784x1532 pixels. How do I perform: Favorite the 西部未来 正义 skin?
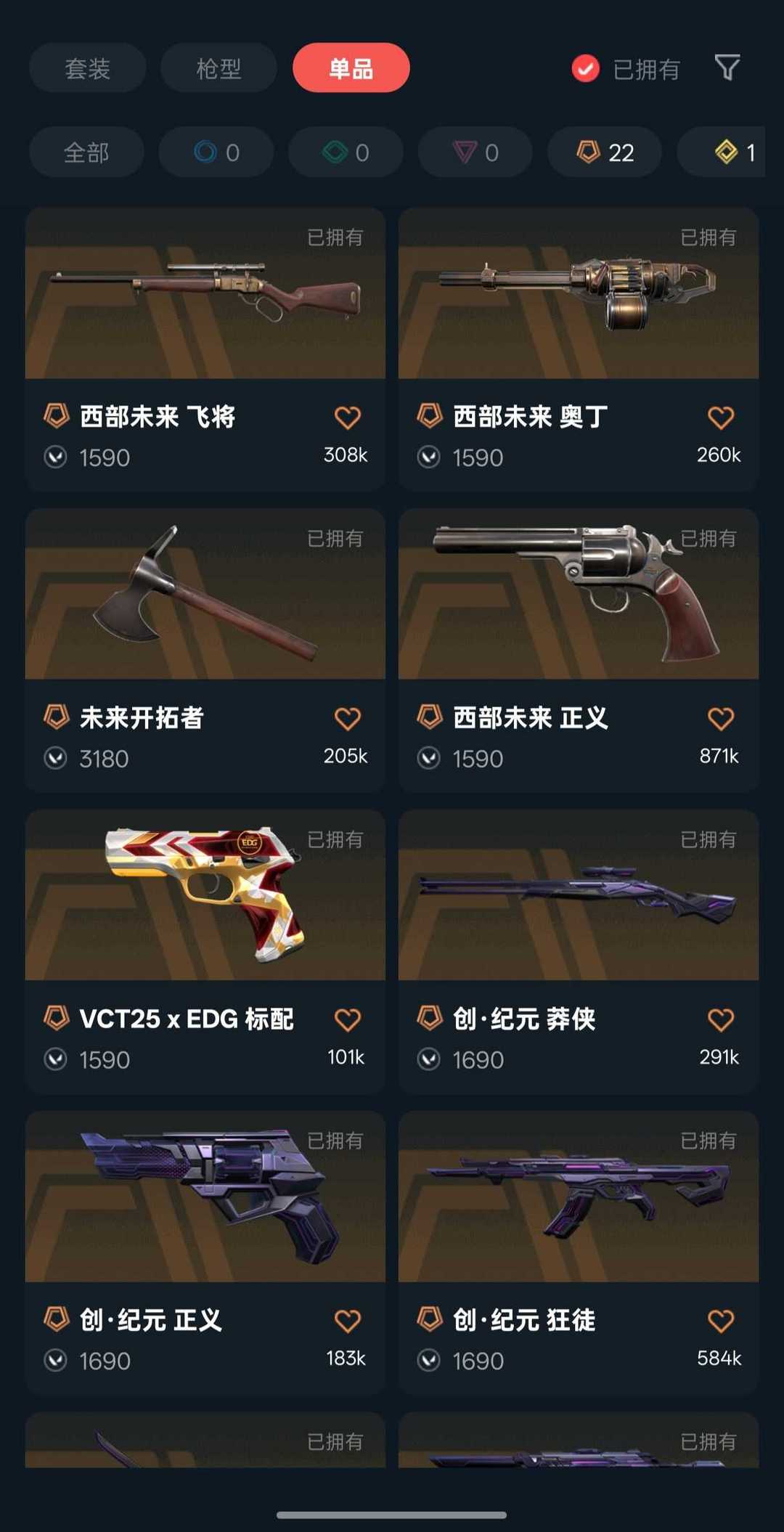(720, 719)
